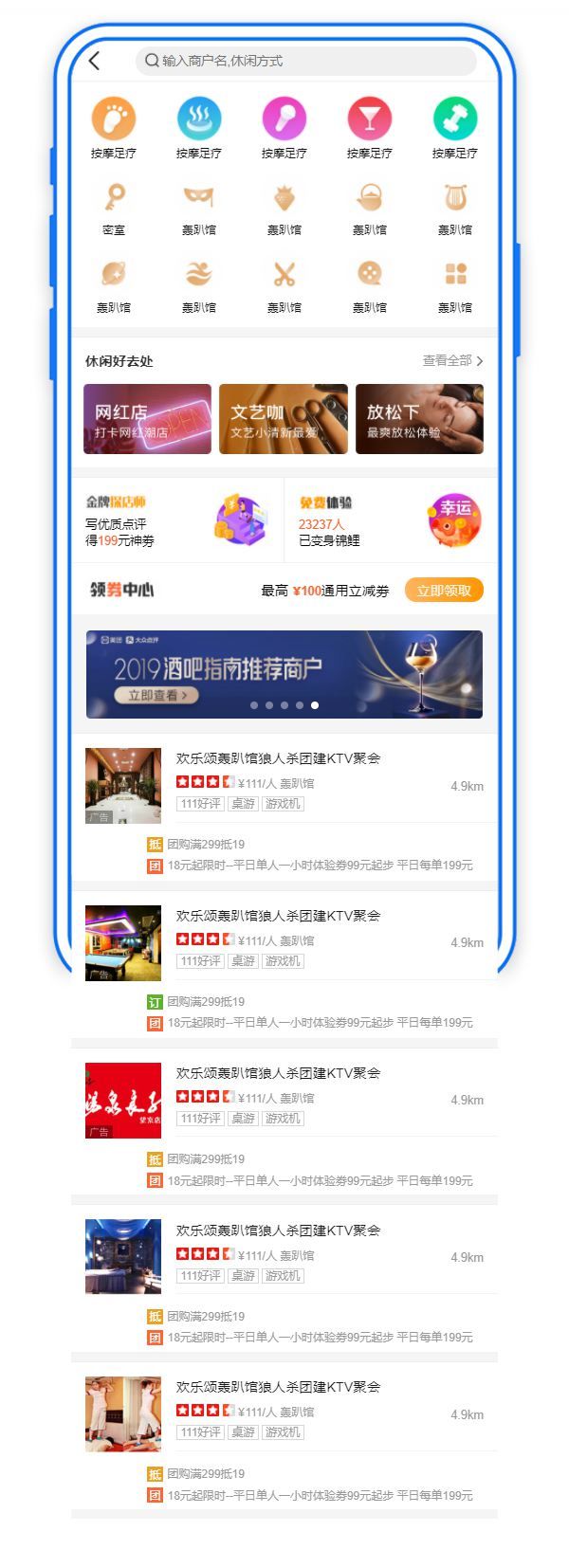Open the dumbbell fitness category
Image resolution: width=569 pixels, height=1568 pixels.
[455, 119]
